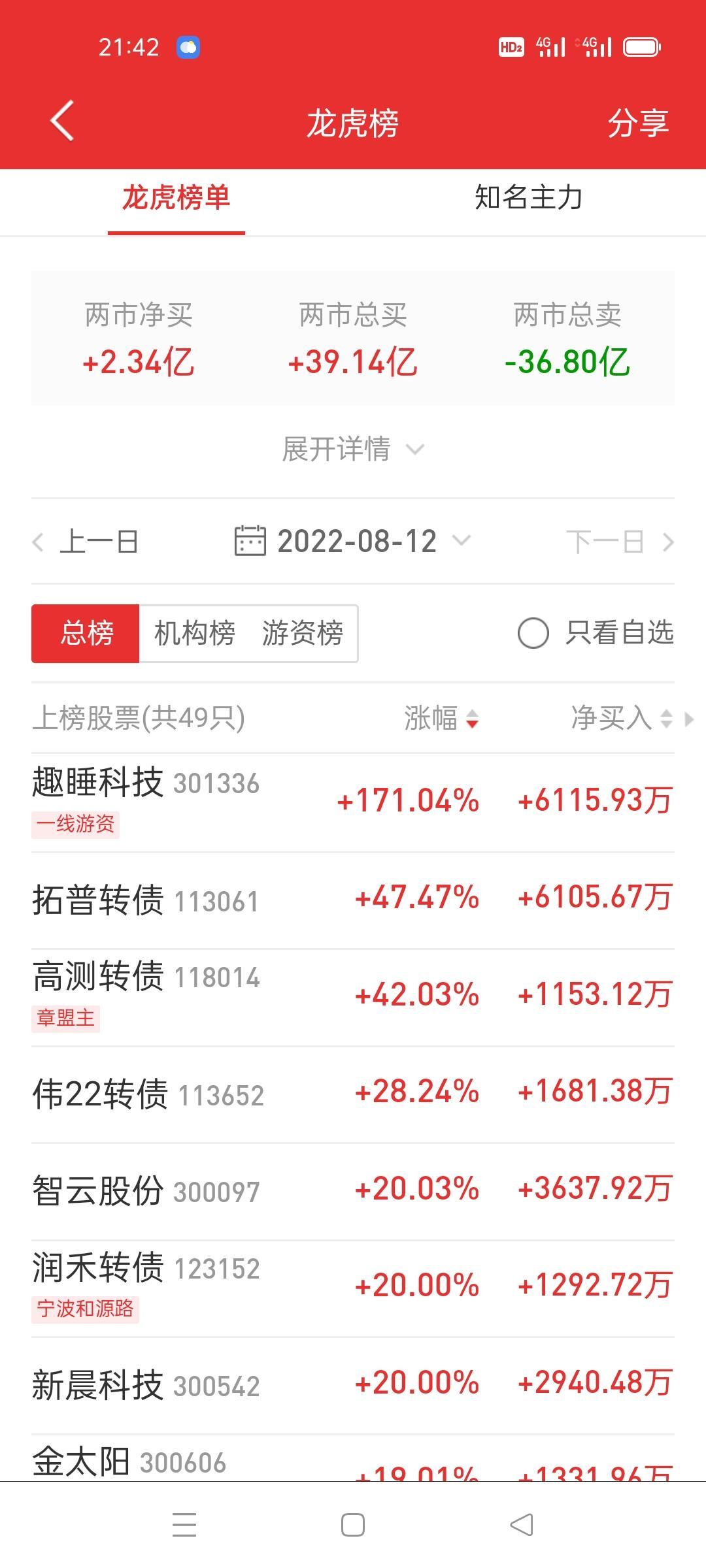Screen dimensions: 706x1568
Task: Open 伟22转债 113652 row
Action: click(353, 1095)
